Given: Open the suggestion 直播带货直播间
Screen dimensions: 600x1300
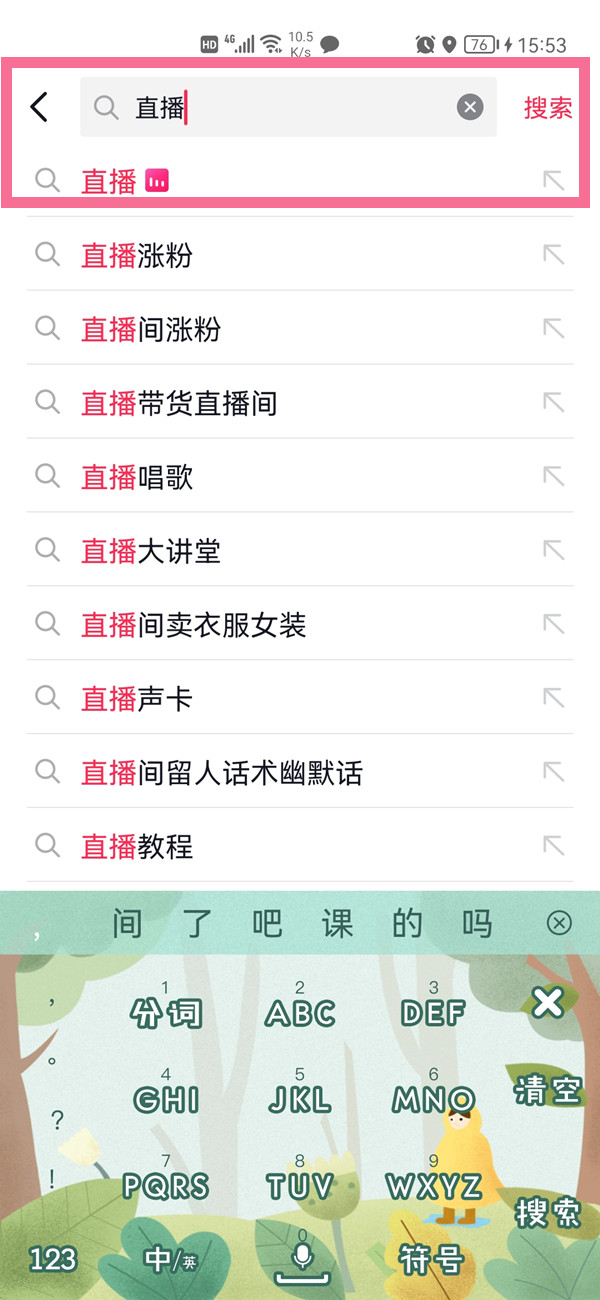Looking at the screenshot, I should [179, 403].
